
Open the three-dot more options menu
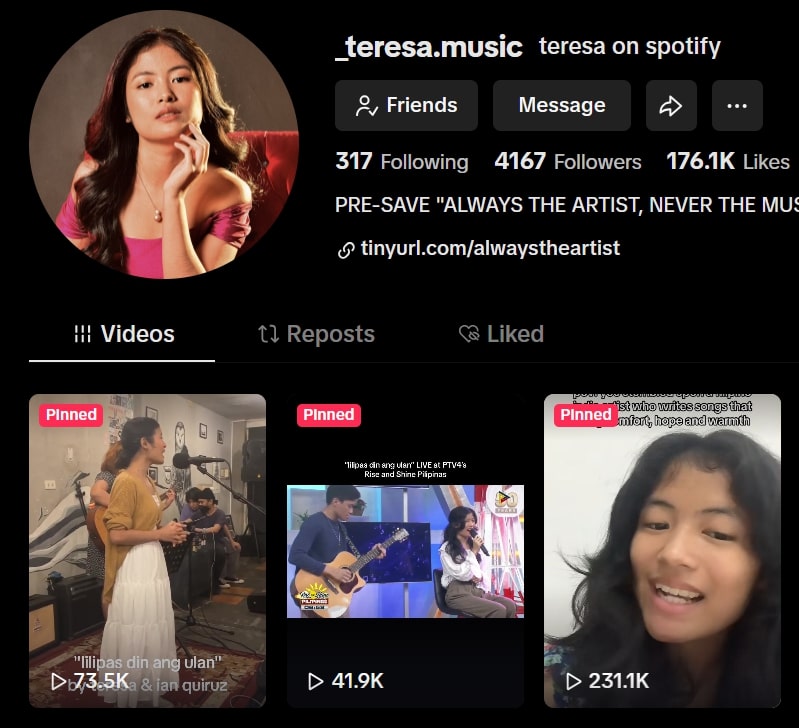[737, 106]
